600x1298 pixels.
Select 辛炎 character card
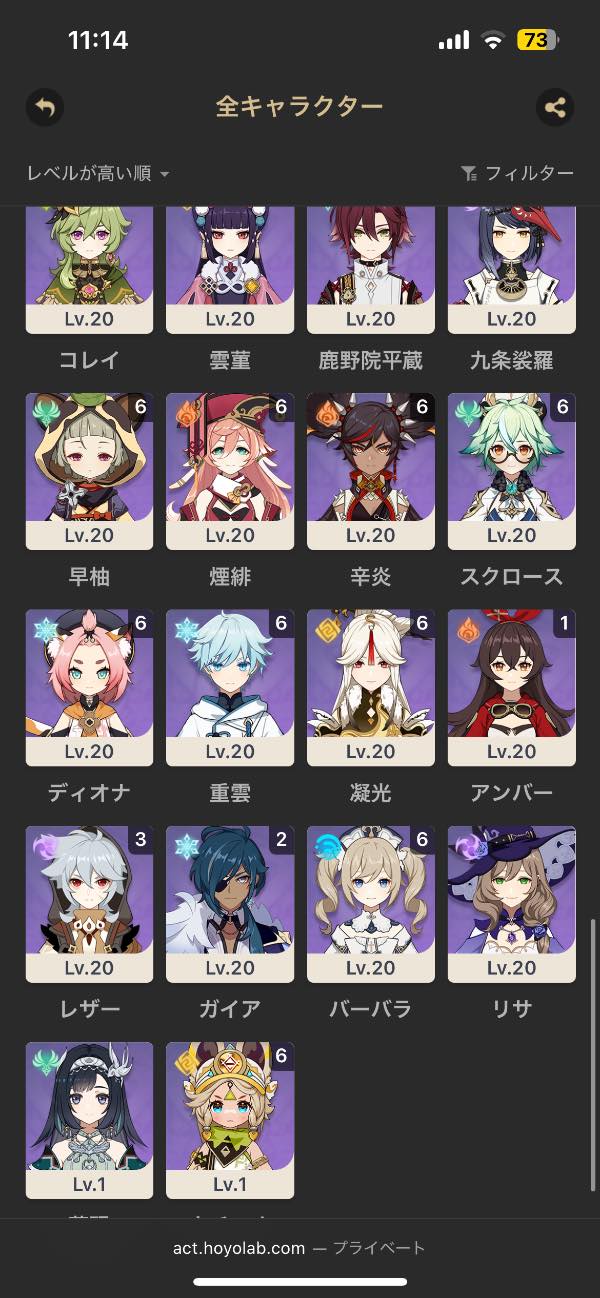point(370,470)
